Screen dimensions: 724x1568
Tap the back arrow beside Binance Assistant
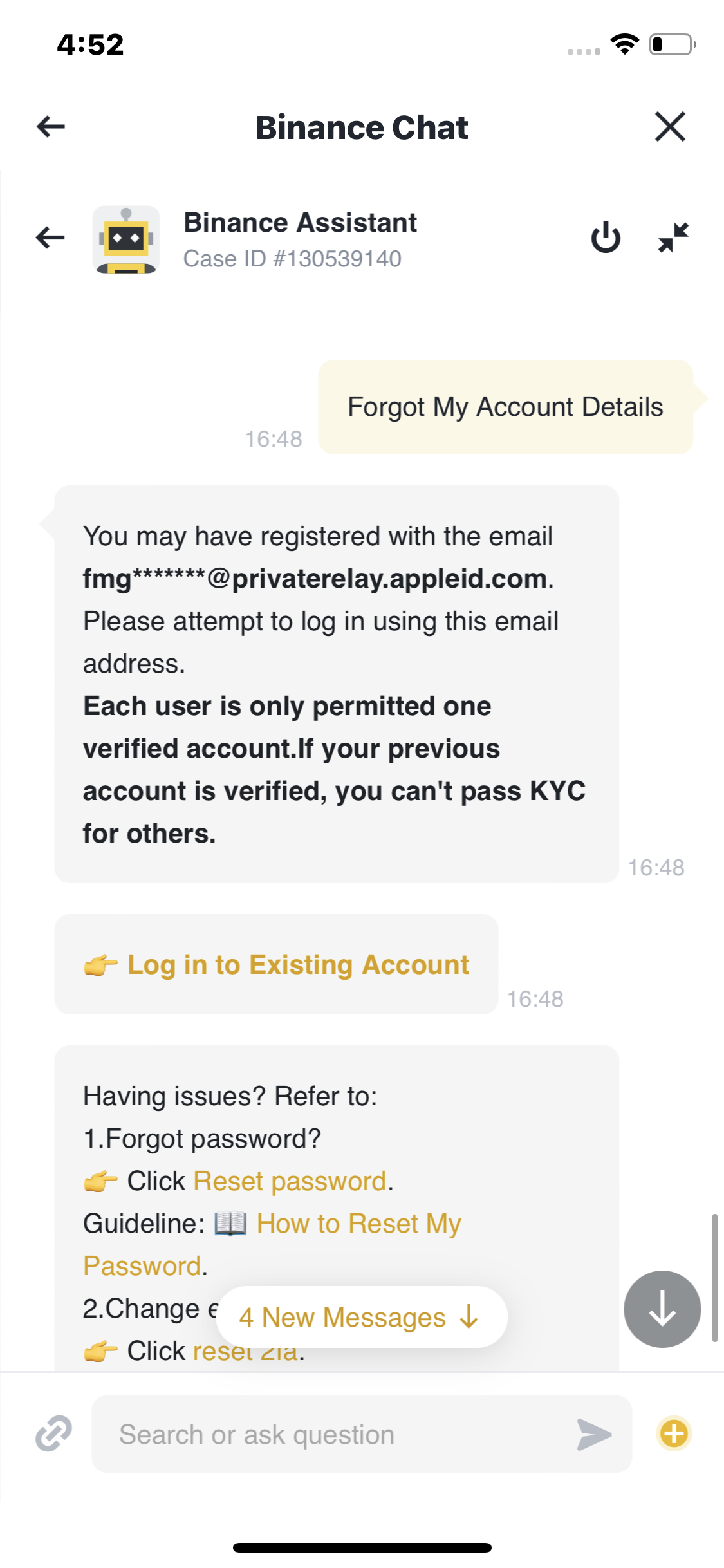(50, 238)
